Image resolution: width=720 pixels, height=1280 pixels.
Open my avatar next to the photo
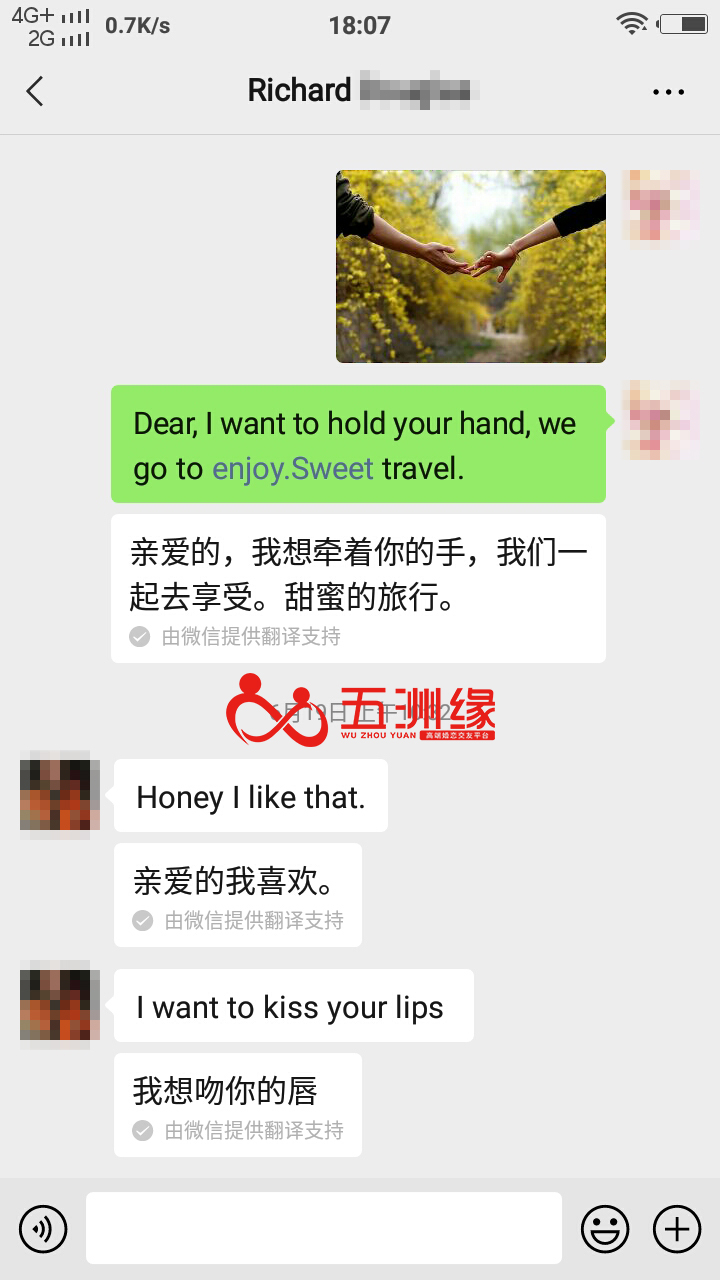(658, 206)
